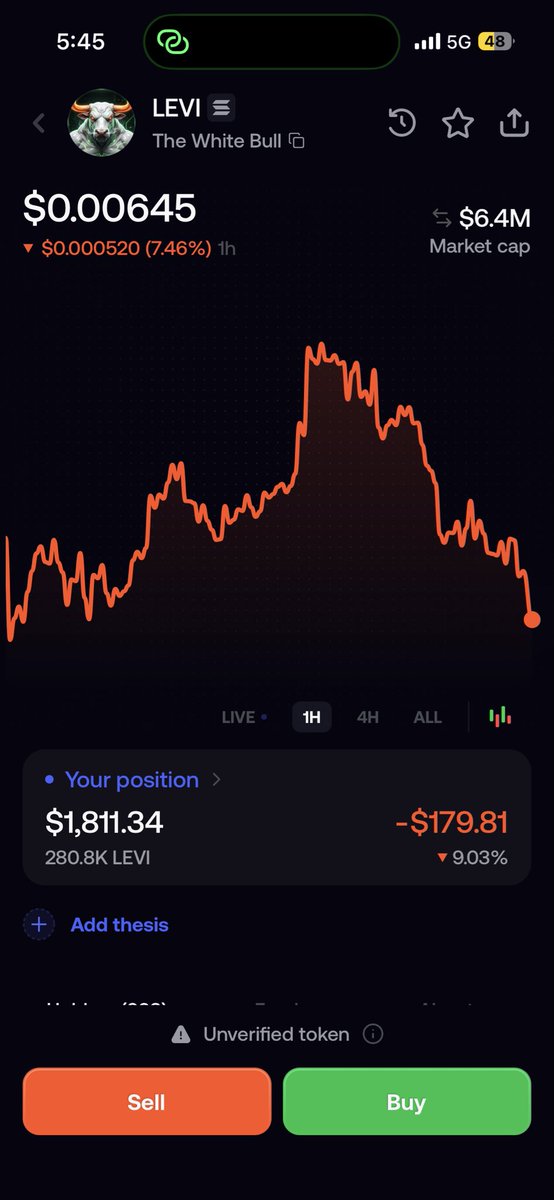
Task: Tap the green Buy button
Action: 407,1102
